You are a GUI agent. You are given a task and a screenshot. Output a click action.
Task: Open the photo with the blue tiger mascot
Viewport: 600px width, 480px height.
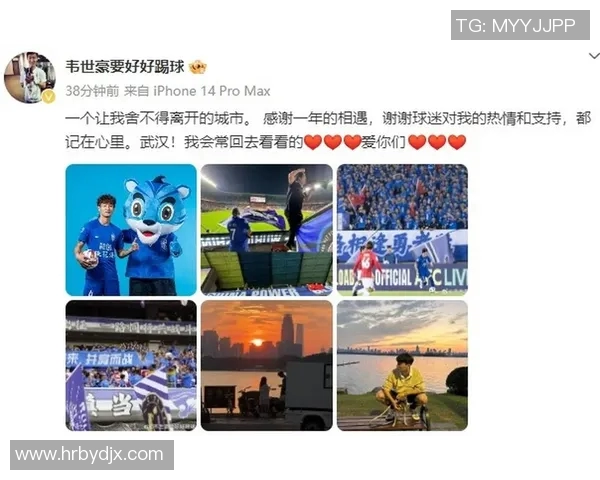pos(131,229)
